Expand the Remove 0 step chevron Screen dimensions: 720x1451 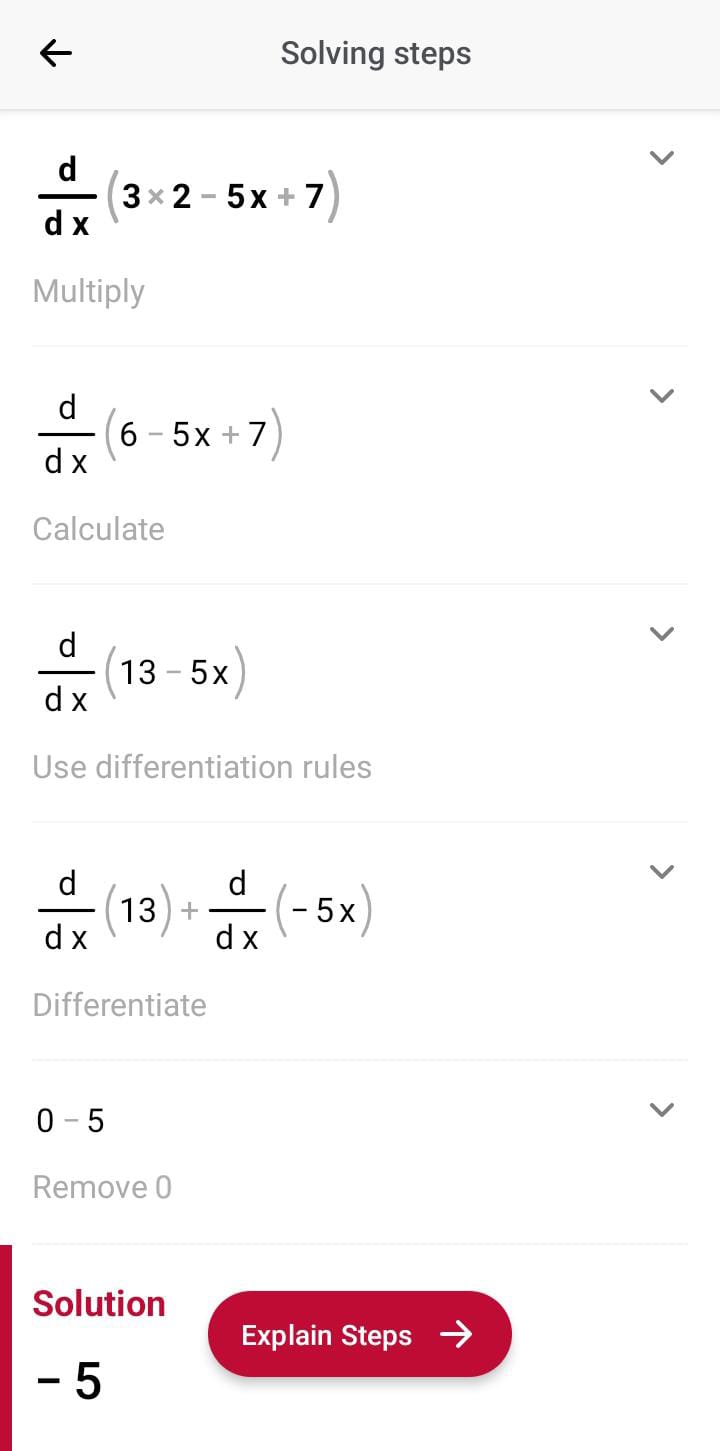point(661,1110)
